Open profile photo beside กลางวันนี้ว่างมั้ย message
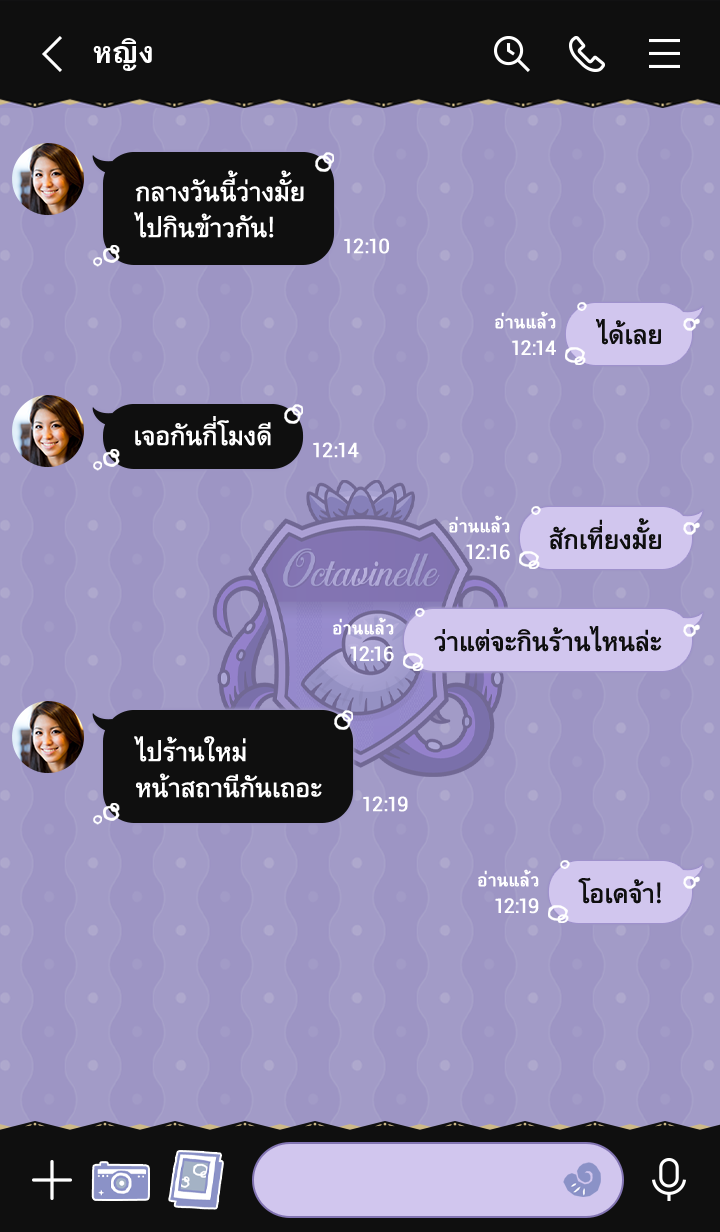 48,179
